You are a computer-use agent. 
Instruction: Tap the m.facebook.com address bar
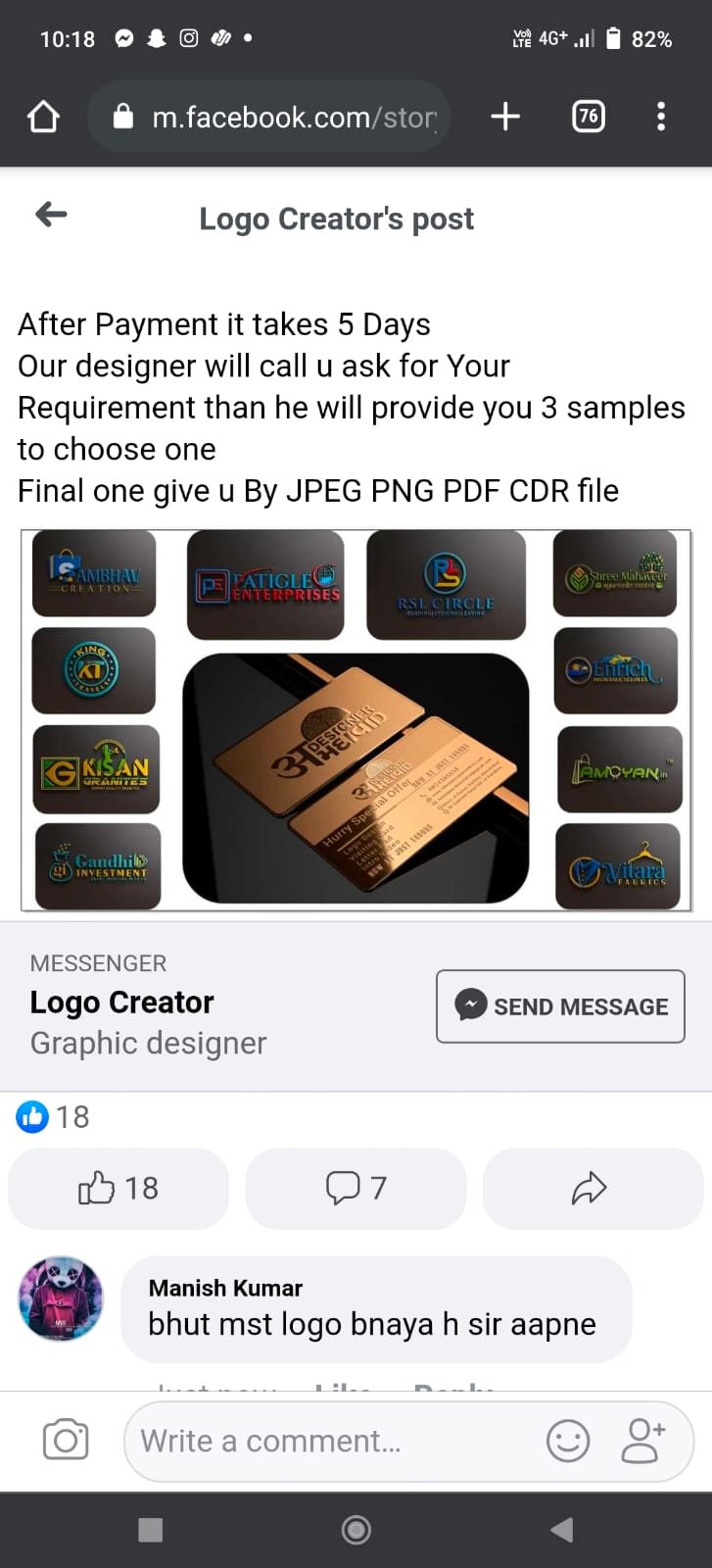[x=284, y=118]
